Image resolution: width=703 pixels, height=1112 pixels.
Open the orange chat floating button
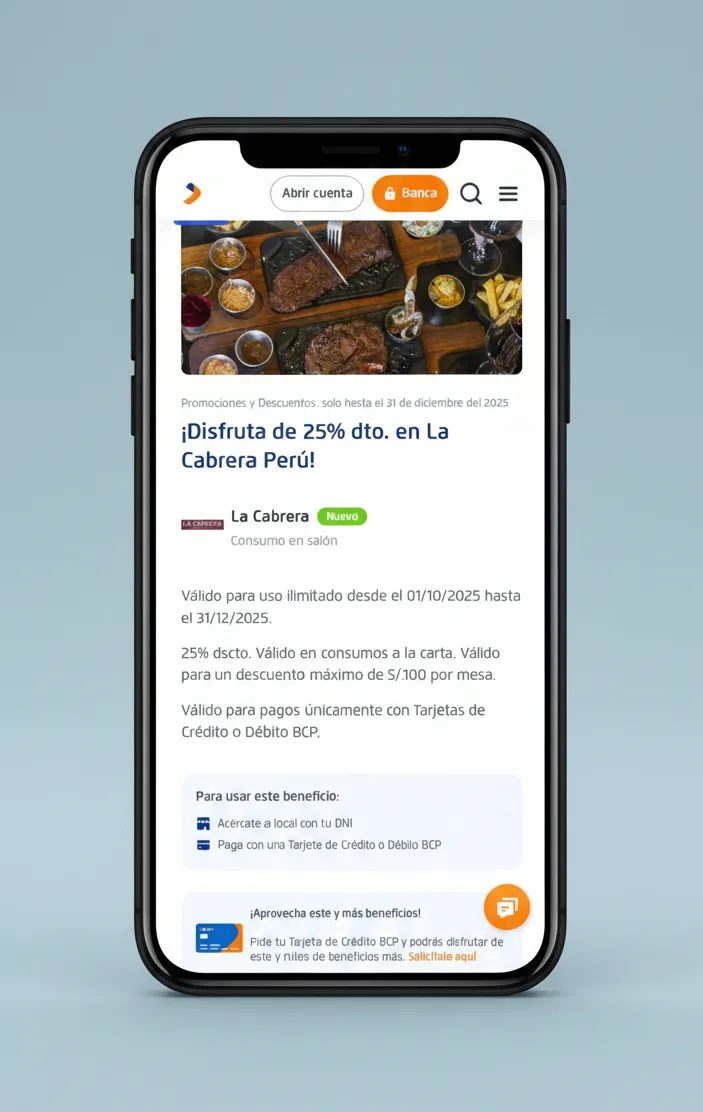507,907
